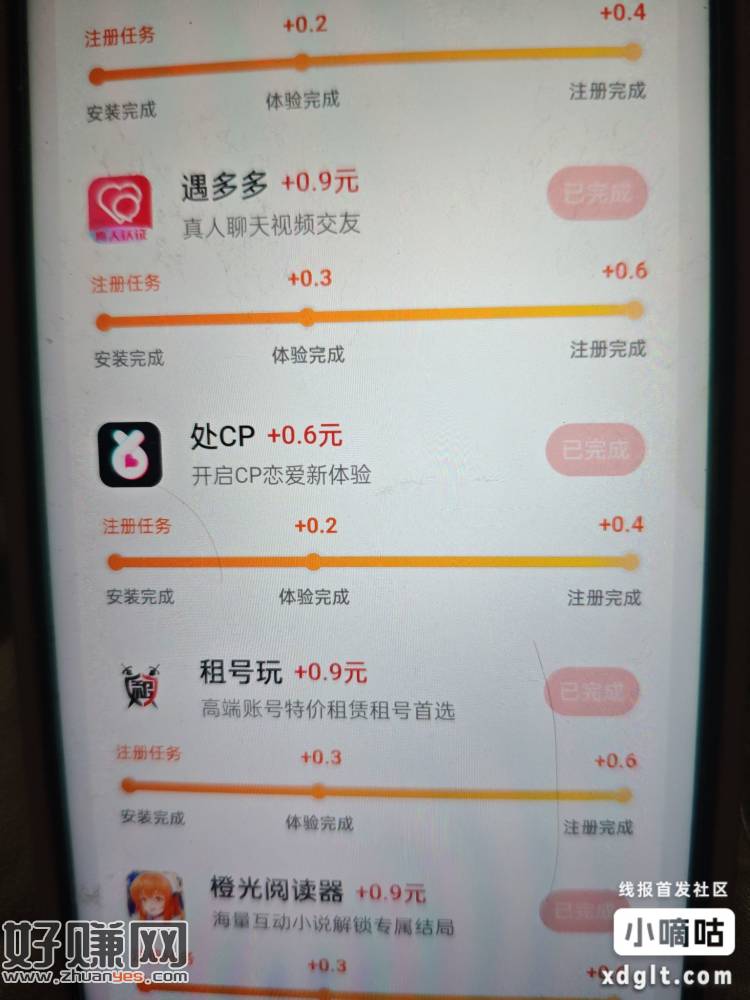The height and width of the screenshot is (1000, 750).
Task: Tap the +0.9元 reward next to 遇多多
Action: click(320, 181)
